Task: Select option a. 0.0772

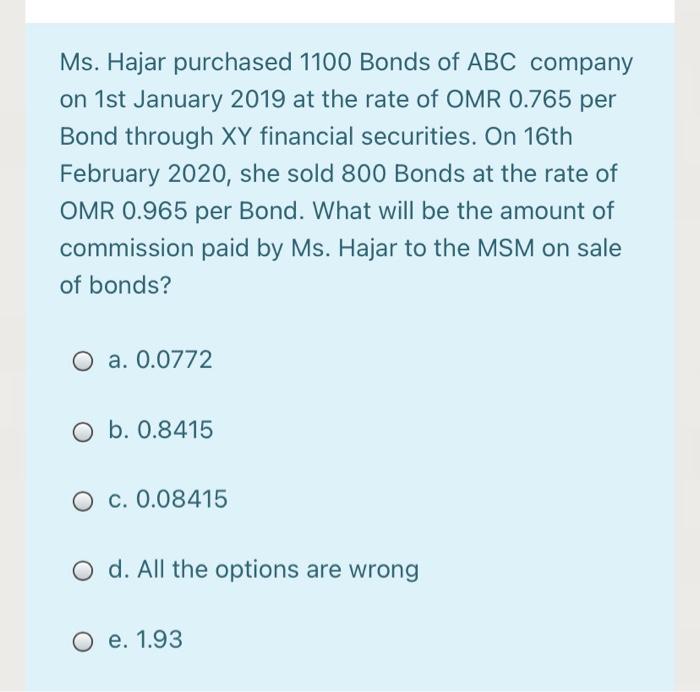Action: [83, 362]
